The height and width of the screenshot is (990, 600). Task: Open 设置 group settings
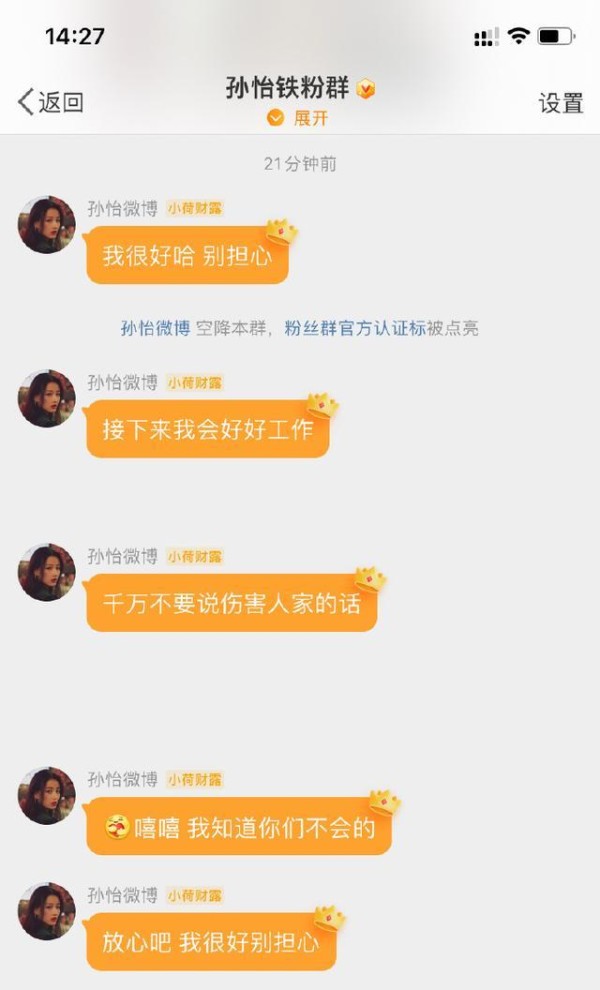coord(560,103)
